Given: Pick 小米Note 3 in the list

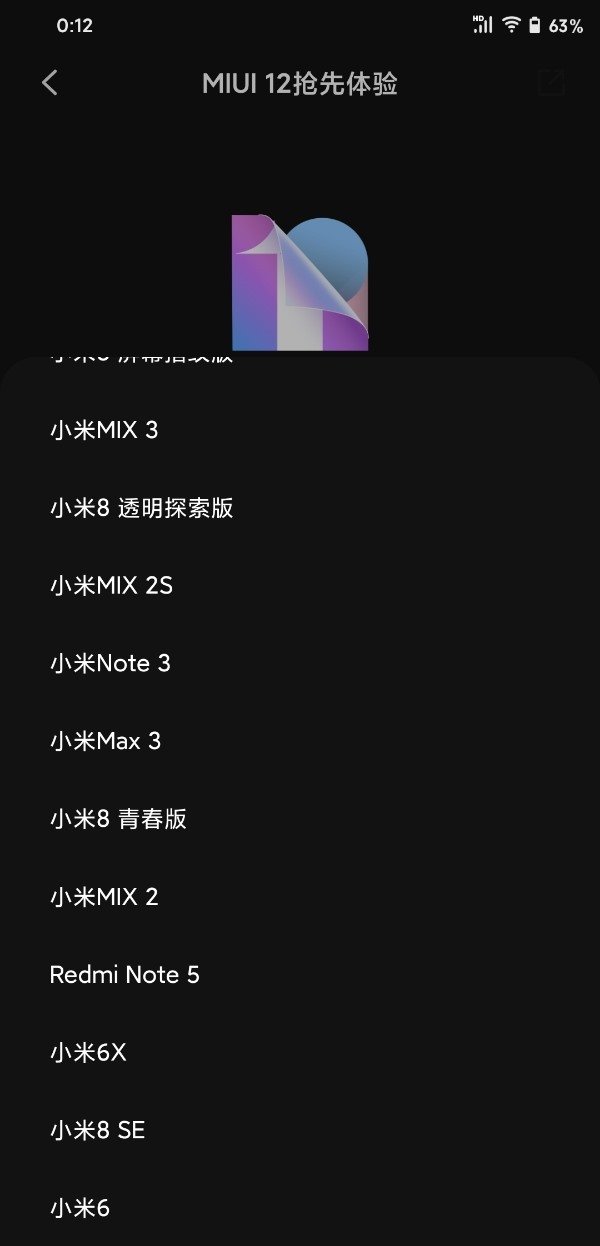Looking at the screenshot, I should (x=110, y=663).
